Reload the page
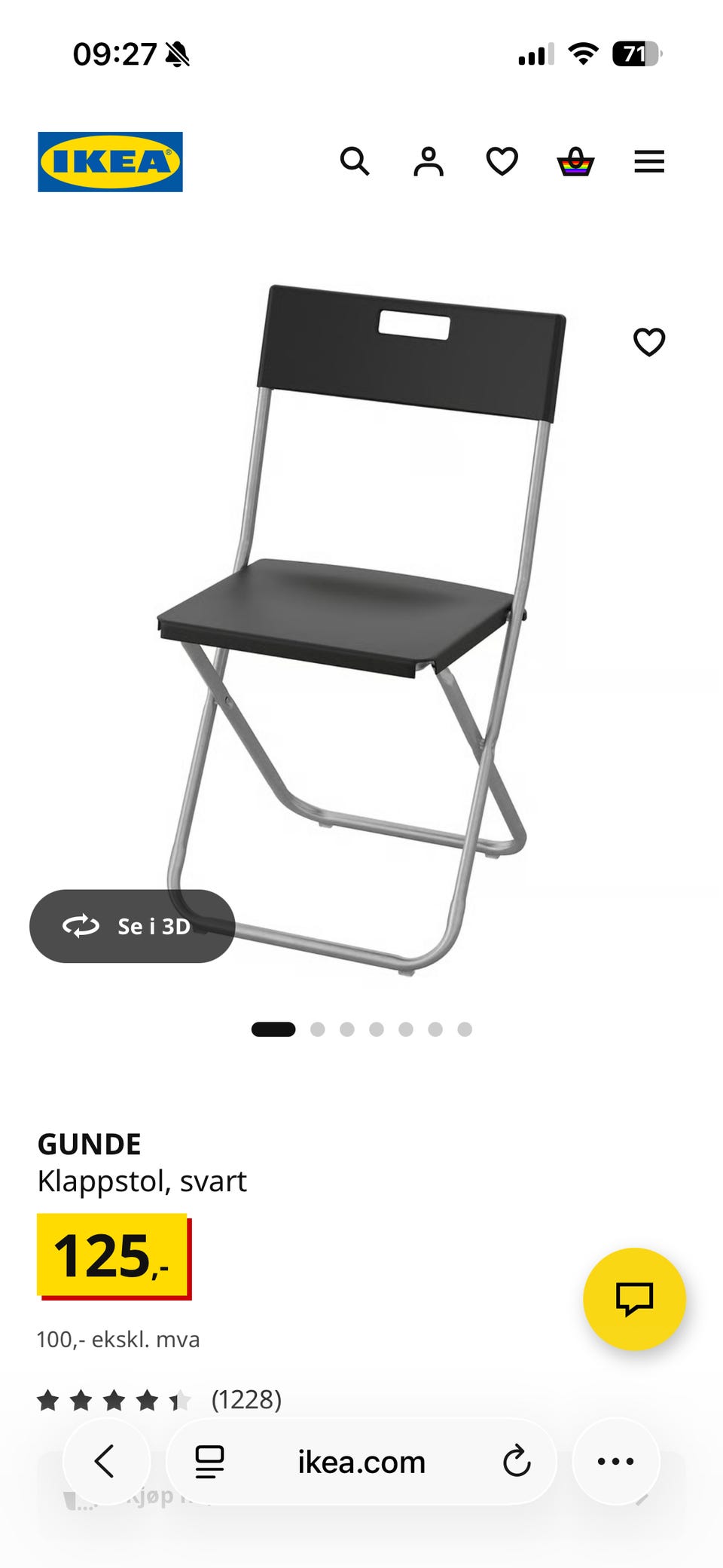This screenshot has width=723, height=1568. 517,1462
